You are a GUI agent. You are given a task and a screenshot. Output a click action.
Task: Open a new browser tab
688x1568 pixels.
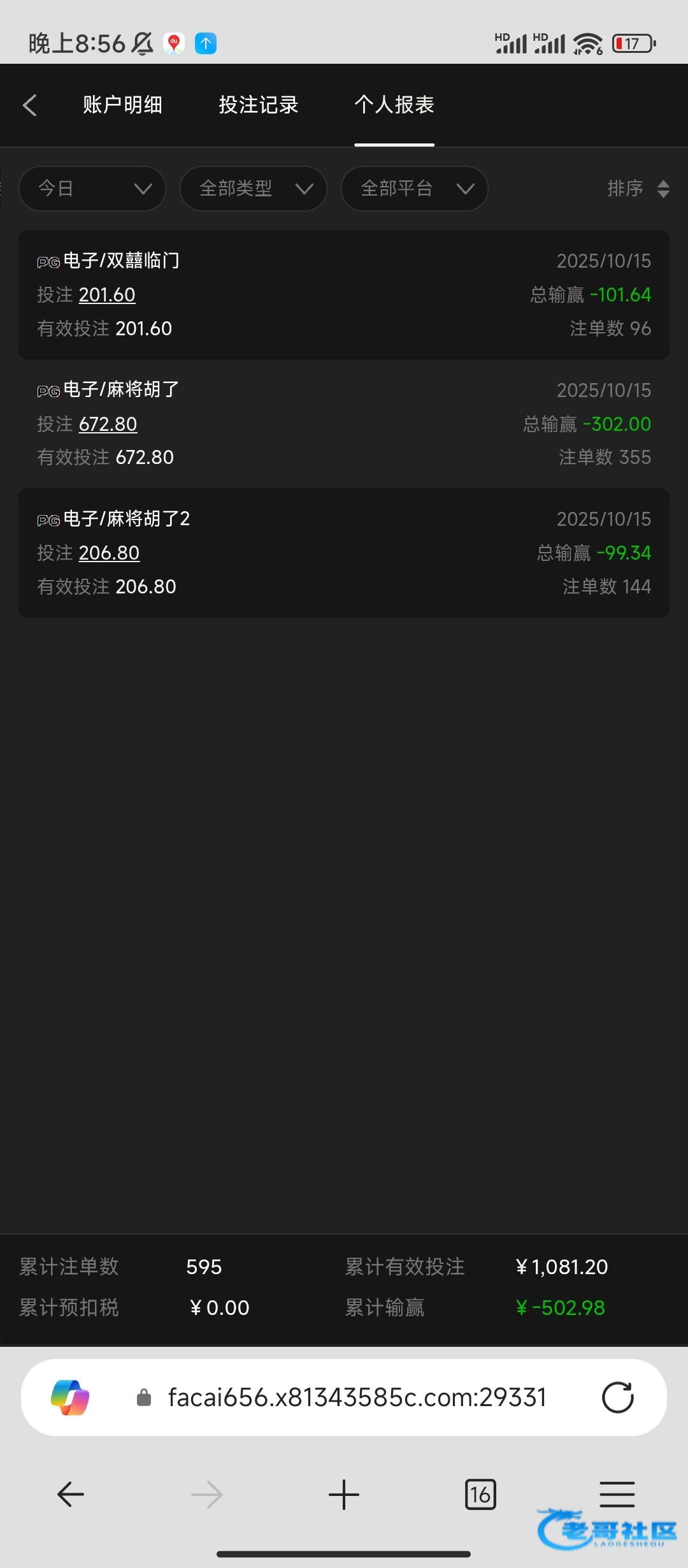pyautogui.click(x=344, y=1495)
